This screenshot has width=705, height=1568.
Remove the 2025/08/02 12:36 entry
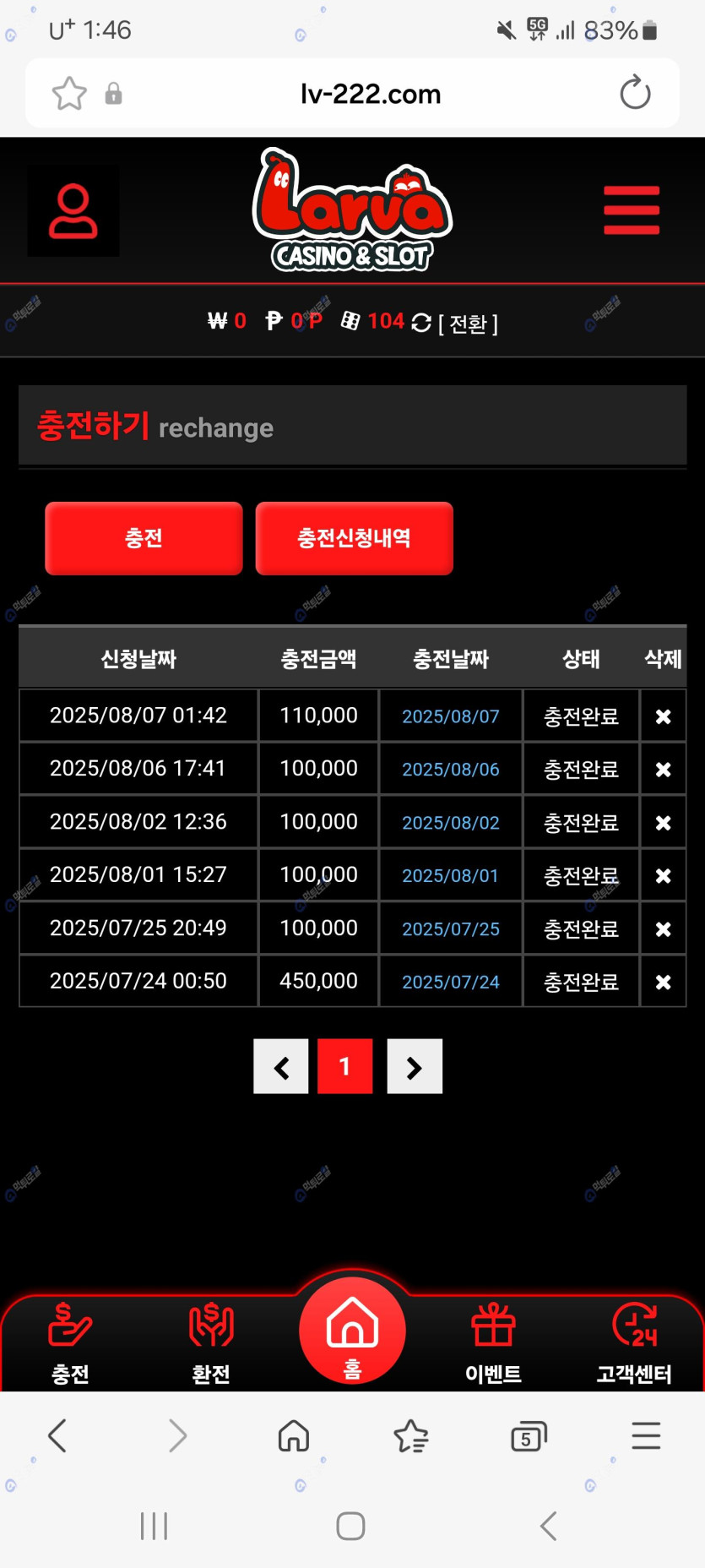pyautogui.click(x=663, y=823)
